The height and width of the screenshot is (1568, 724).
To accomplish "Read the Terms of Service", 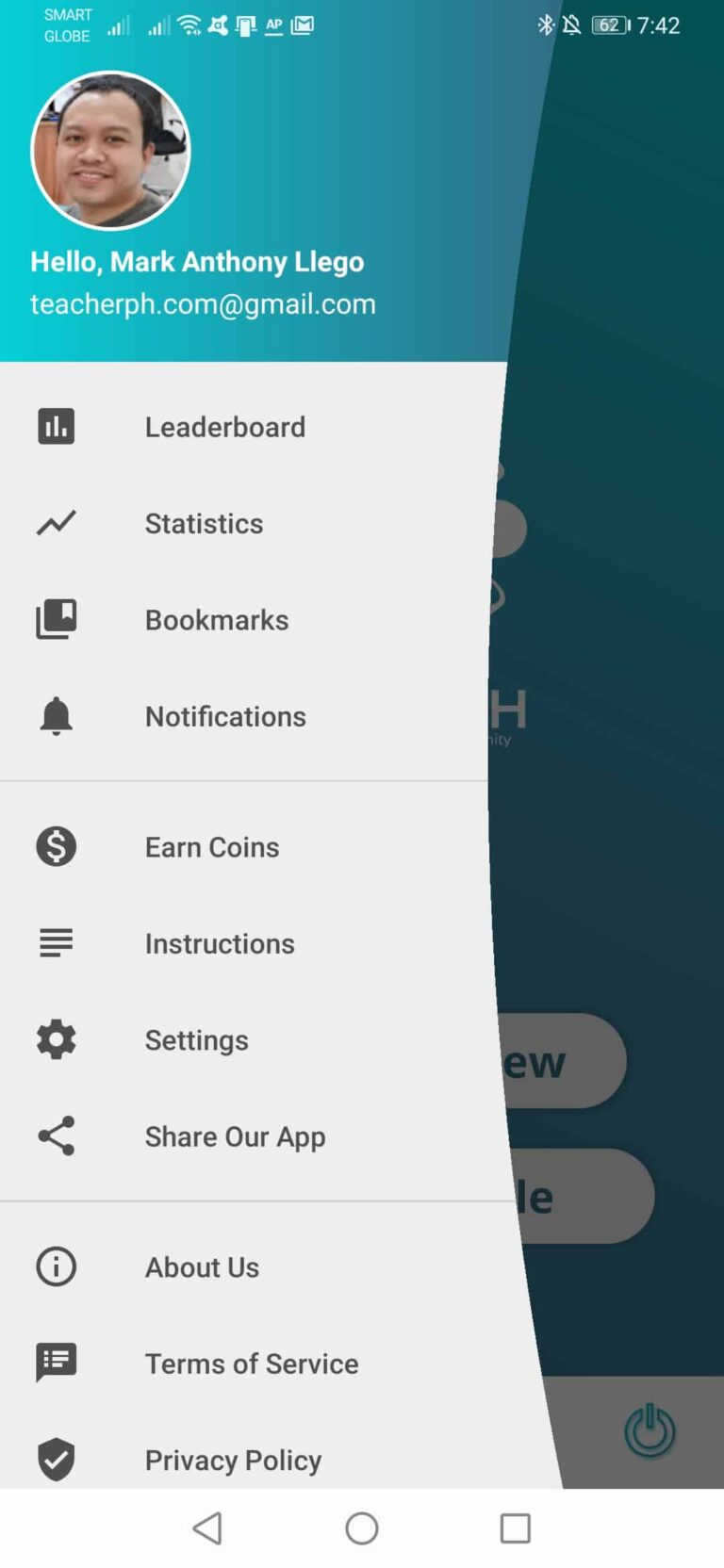I will click(x=251, y=1364).
